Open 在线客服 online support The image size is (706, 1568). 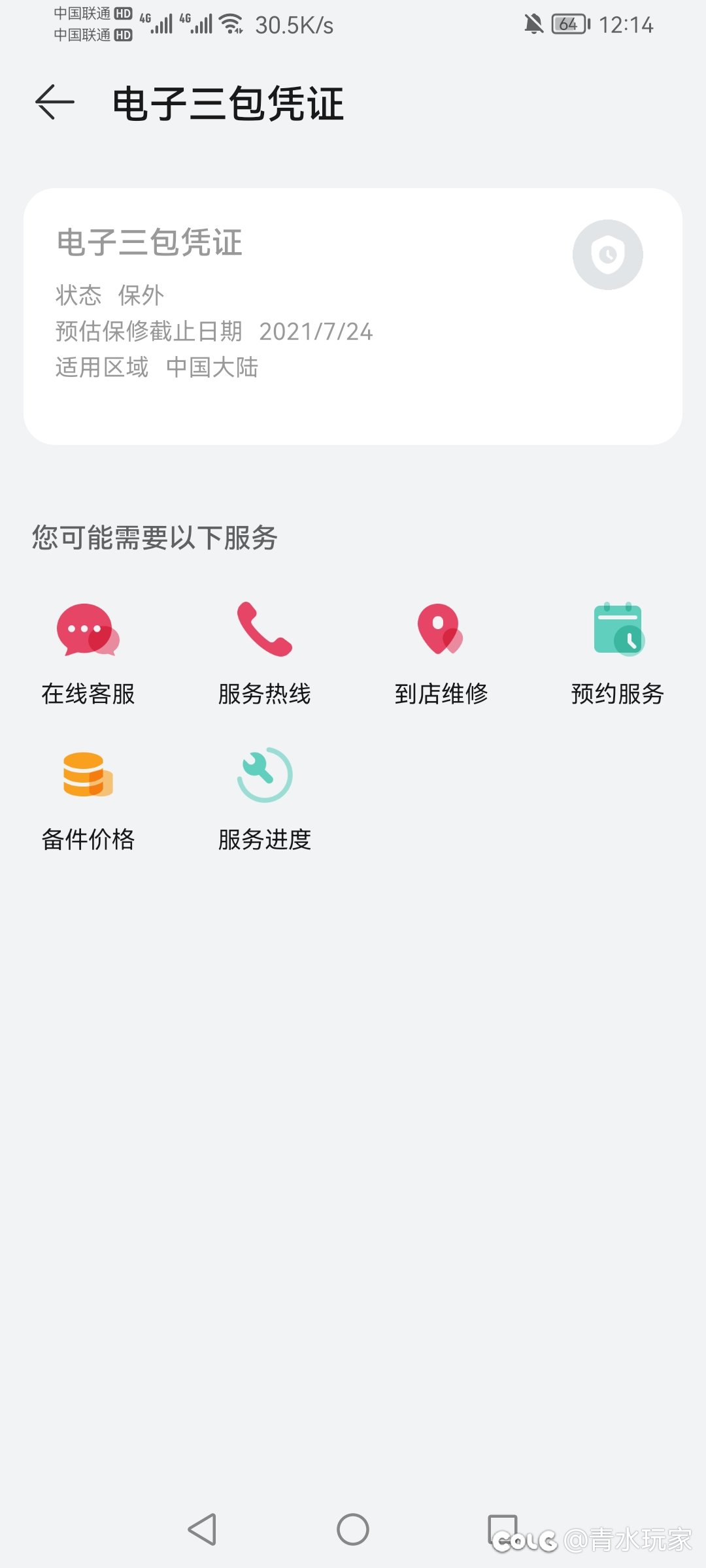coord(88,654)
